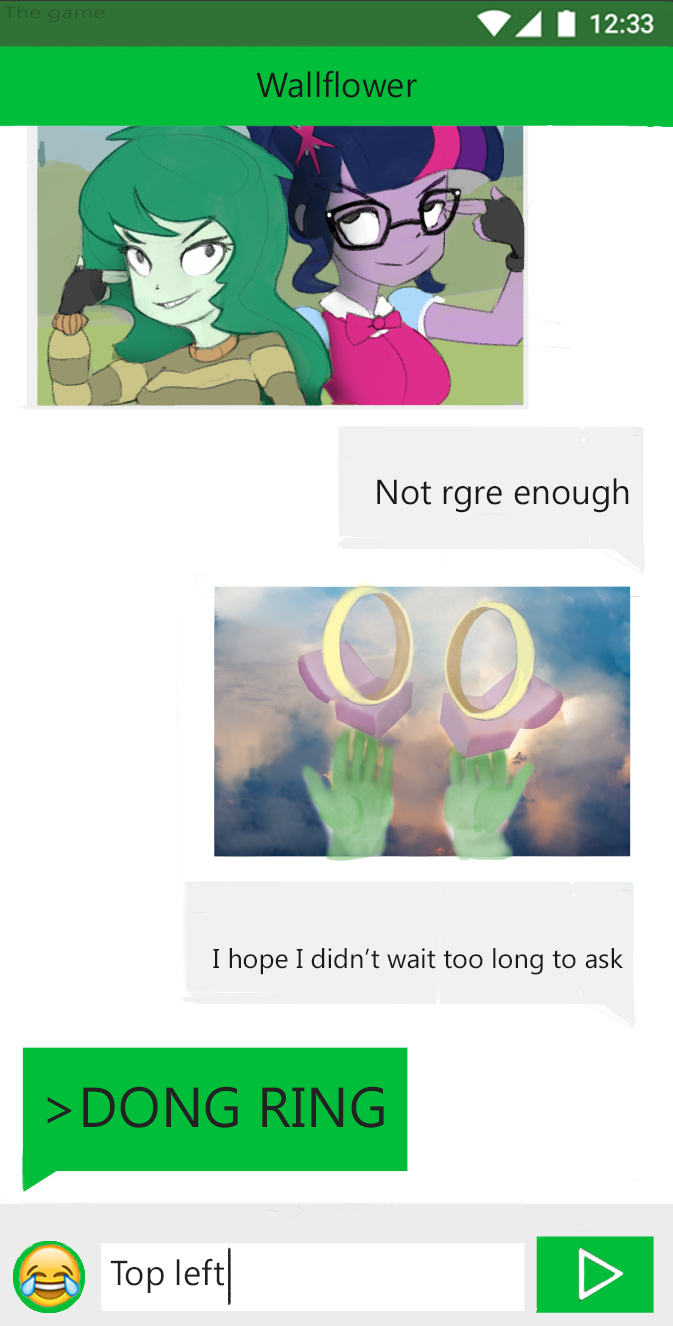
Task: Open the two-characters picture in chat
Action: coord(280,265)
